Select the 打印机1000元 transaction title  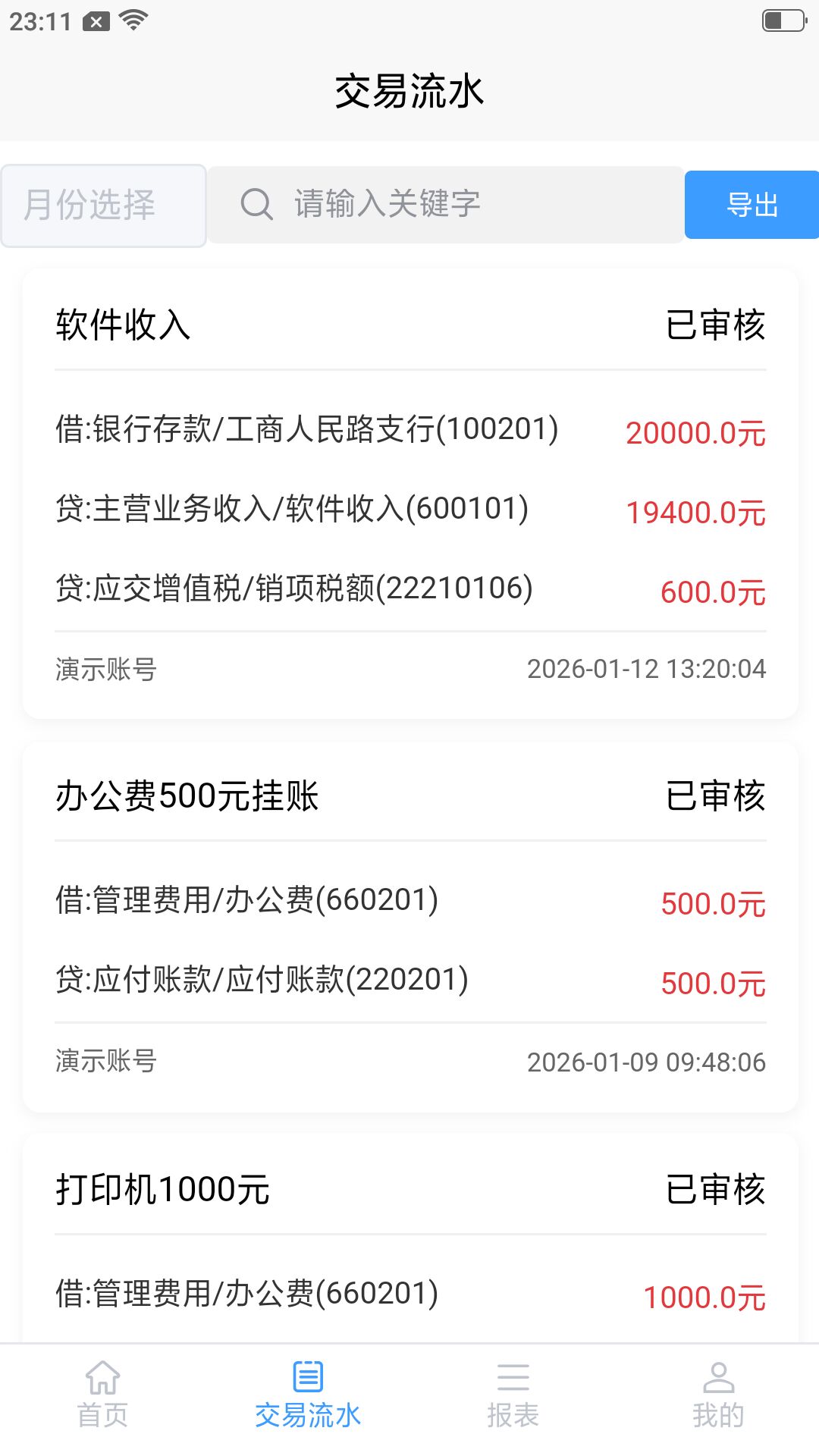(x=162, y=1188)
